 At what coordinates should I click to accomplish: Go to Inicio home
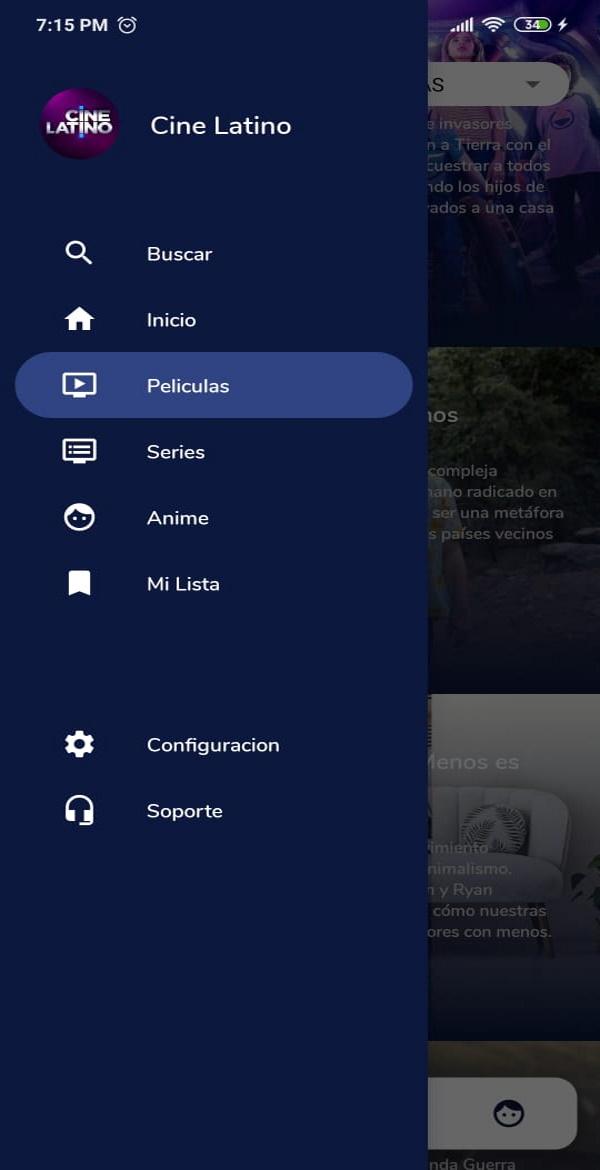pyautogui.click(x=171, y=320)
